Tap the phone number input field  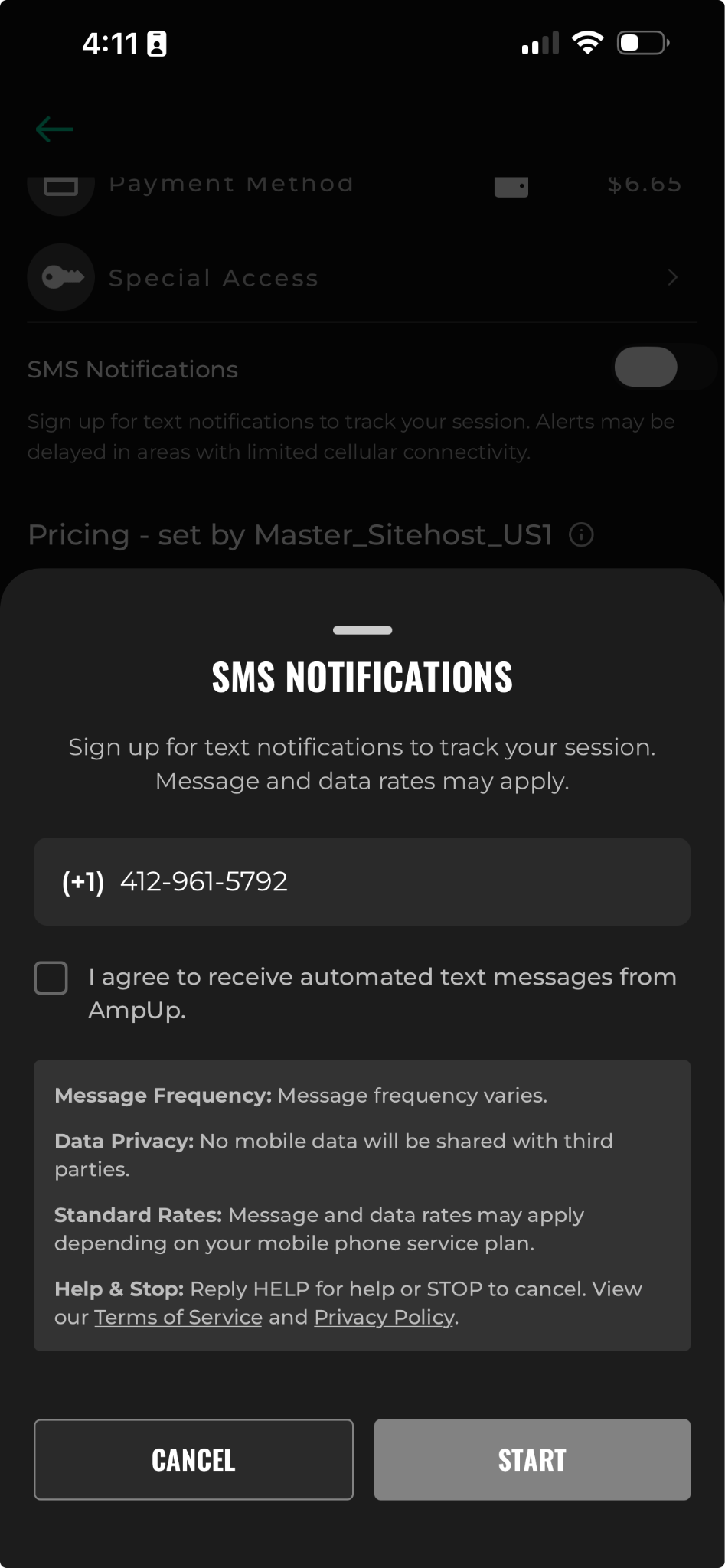[x=362, y=881]
